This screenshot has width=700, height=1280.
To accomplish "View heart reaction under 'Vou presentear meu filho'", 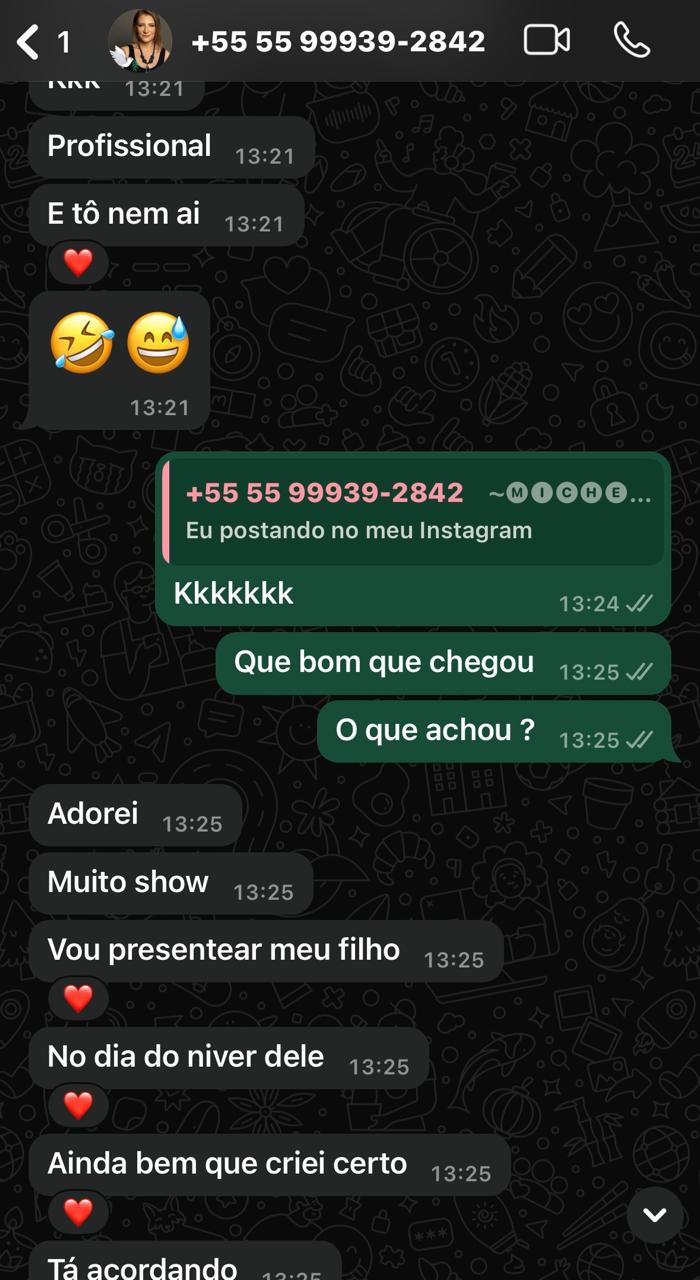I will [x=78, y=999].
